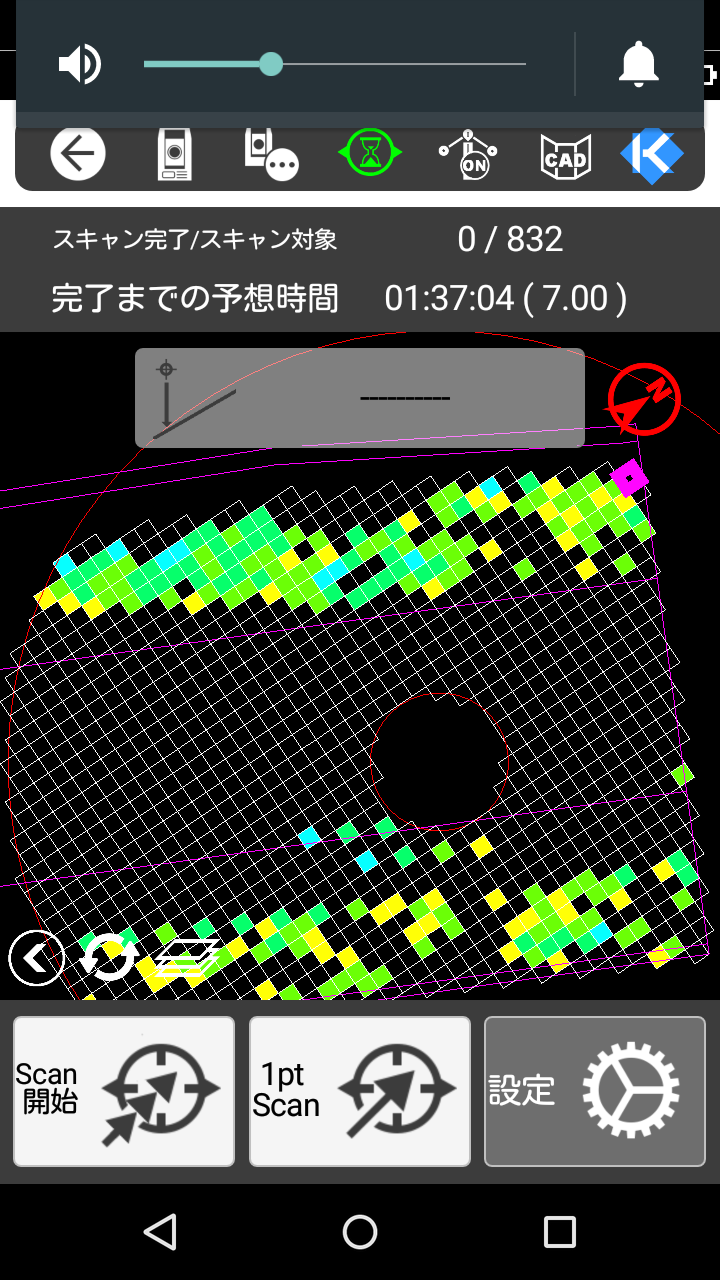The height and width of the screenshot is (1280, 720).
Task: Tap the notification bell in volume panel
Action: 639,65
